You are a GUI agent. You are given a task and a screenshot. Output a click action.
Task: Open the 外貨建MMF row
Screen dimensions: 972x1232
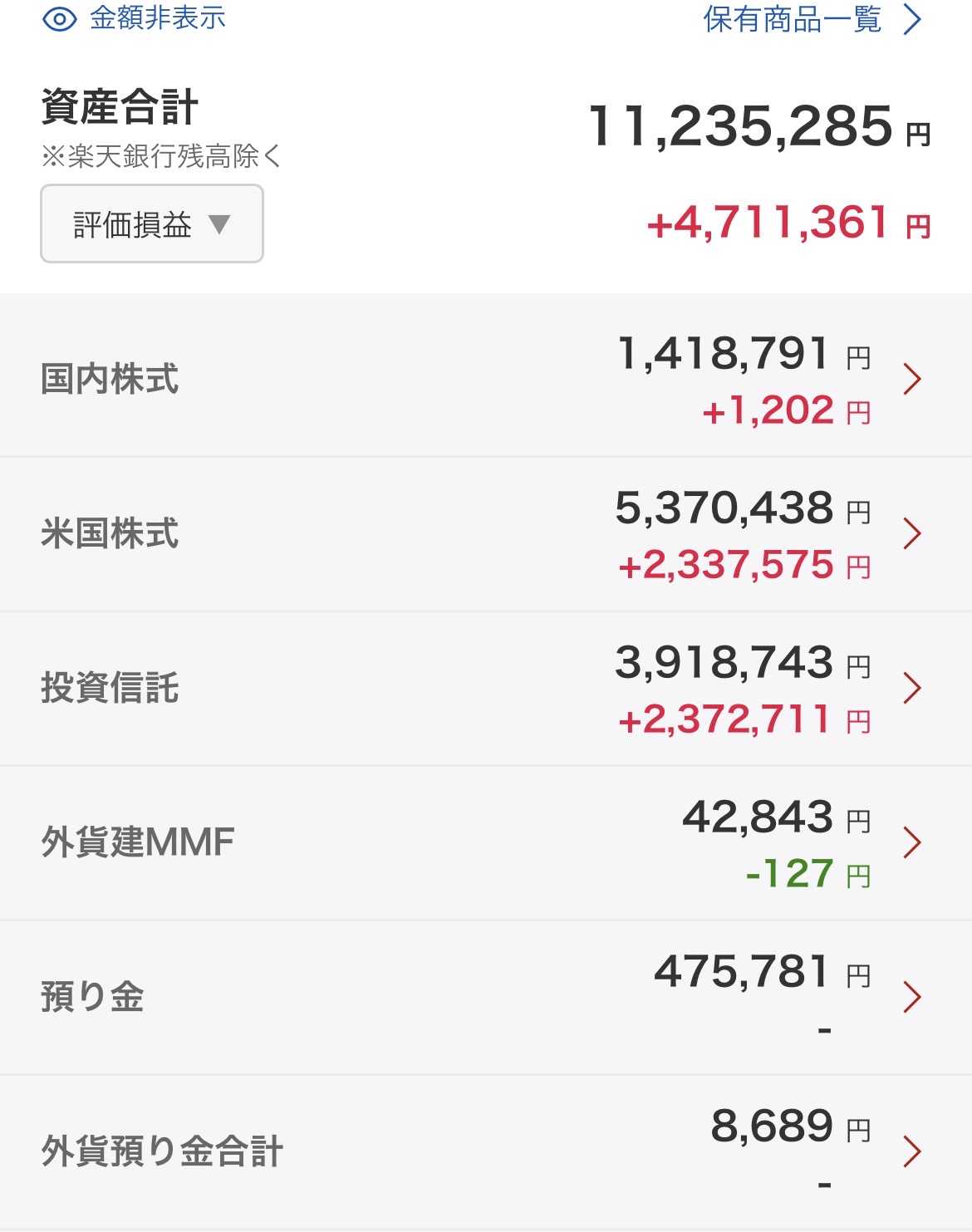pos(486,843)
